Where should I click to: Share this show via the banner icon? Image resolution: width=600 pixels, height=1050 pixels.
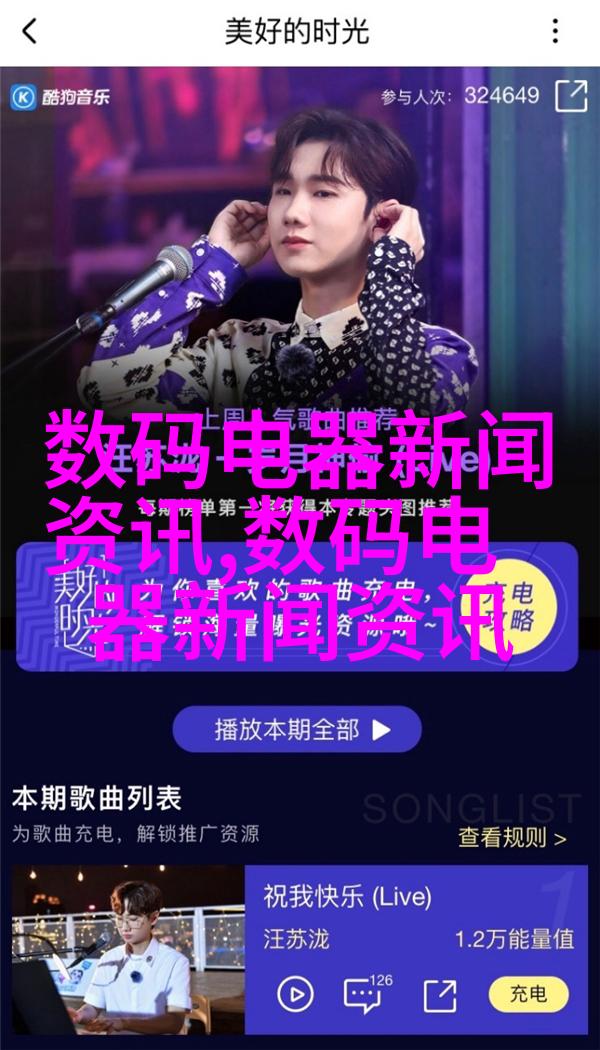coord(571,96)
